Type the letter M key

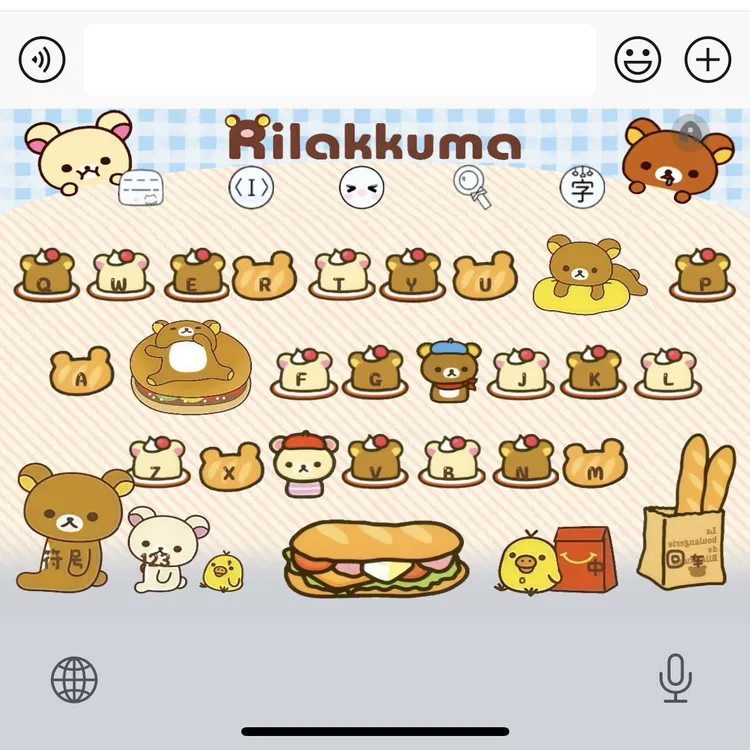[x=594, y=466]
